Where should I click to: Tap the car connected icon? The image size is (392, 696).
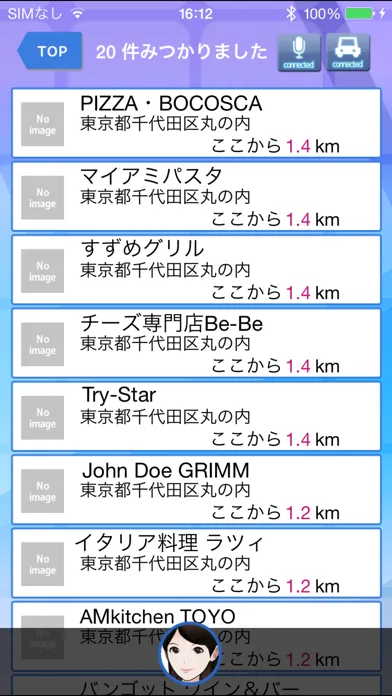[348, 52]
